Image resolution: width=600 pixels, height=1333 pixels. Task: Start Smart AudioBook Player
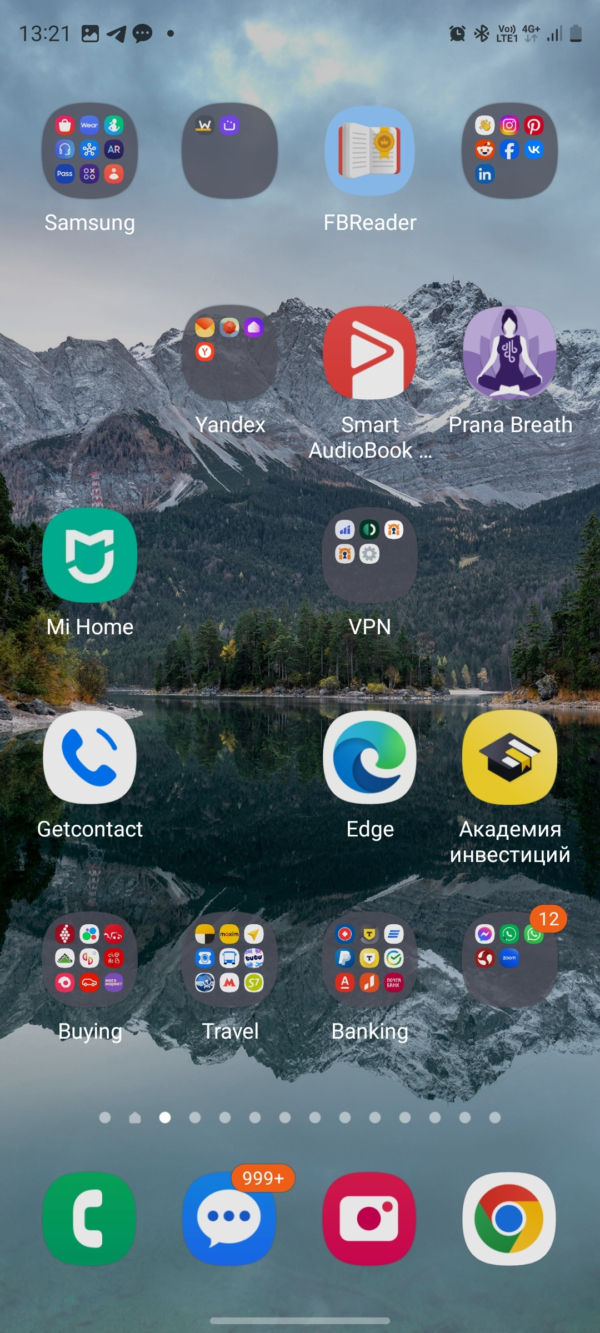(370, 354)
